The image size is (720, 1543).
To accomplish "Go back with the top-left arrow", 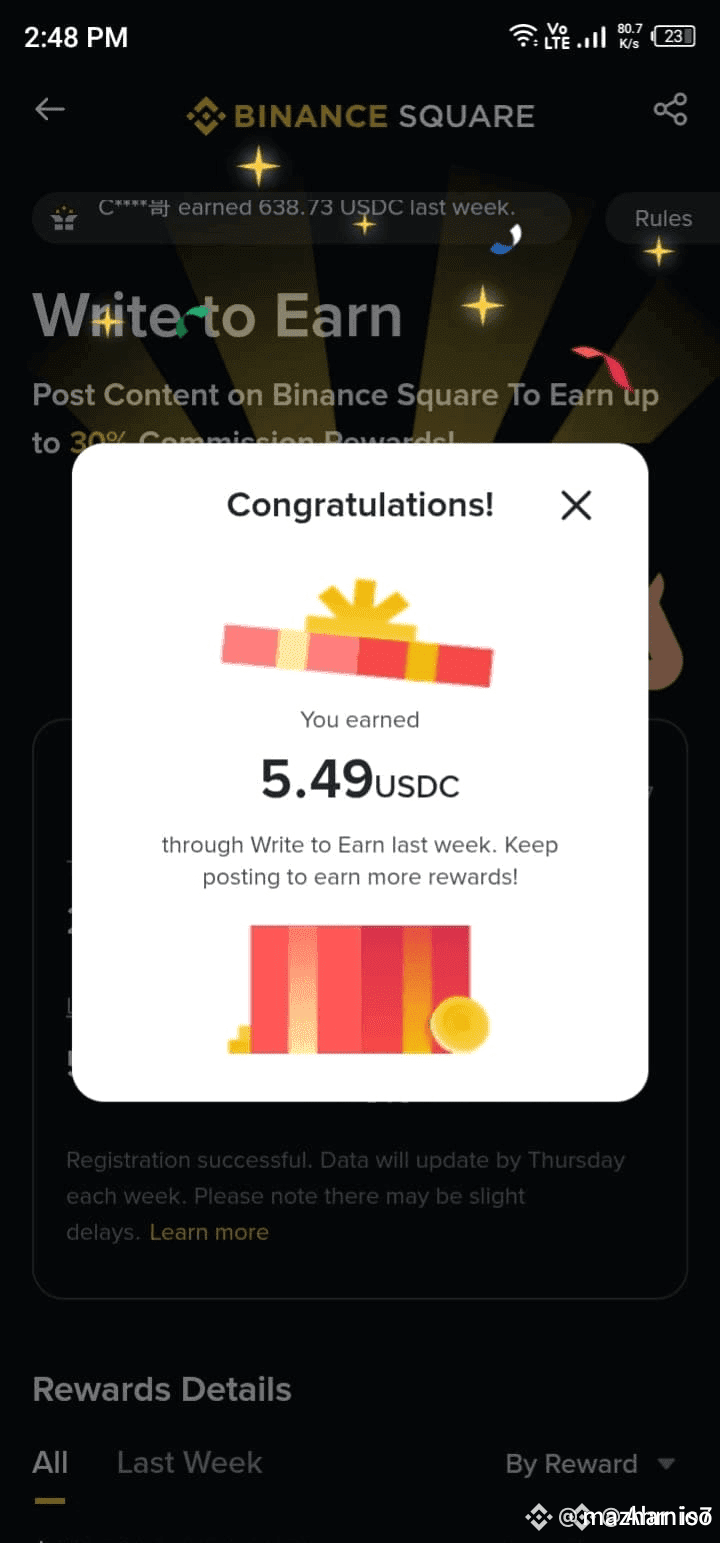I will click(50, 110).
